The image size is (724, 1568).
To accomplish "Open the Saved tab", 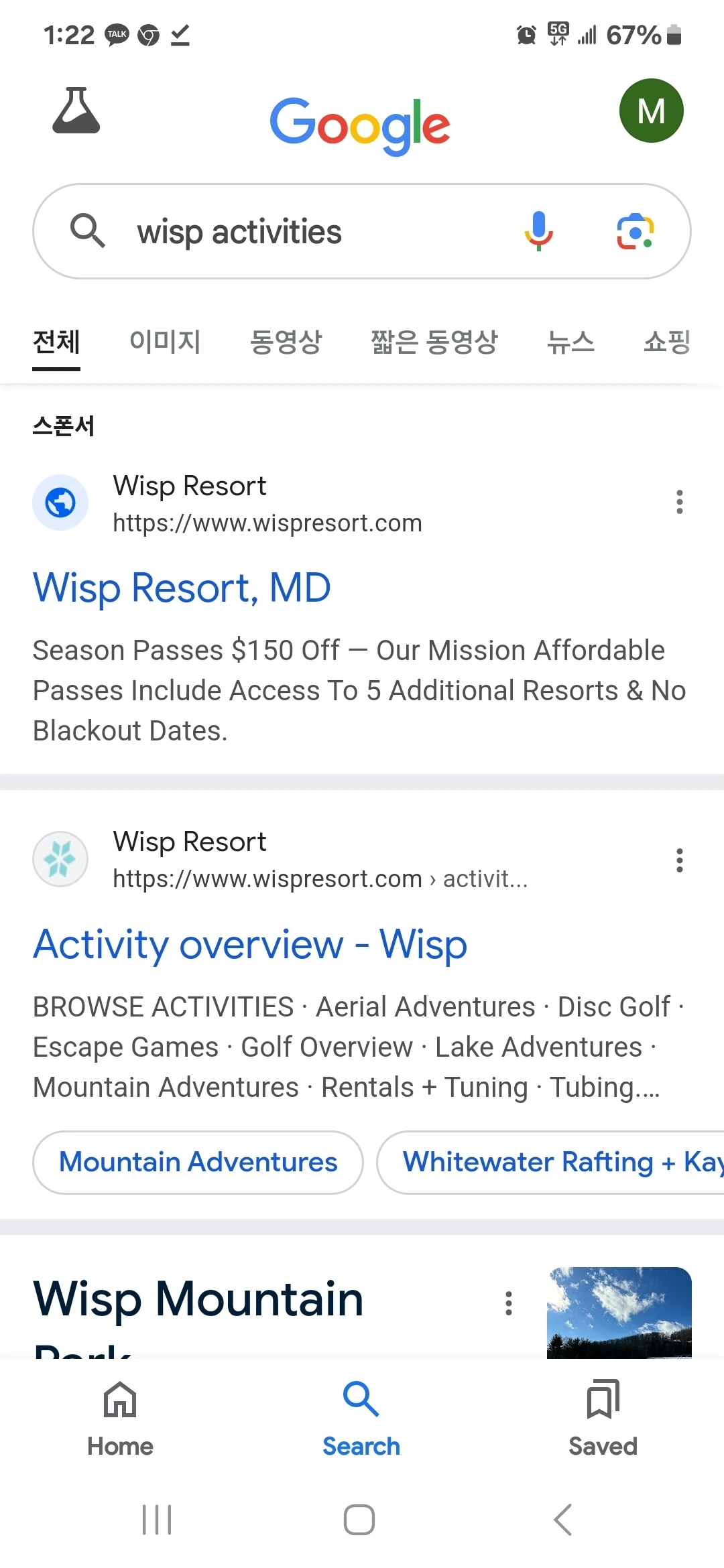I will point(603,1417).
